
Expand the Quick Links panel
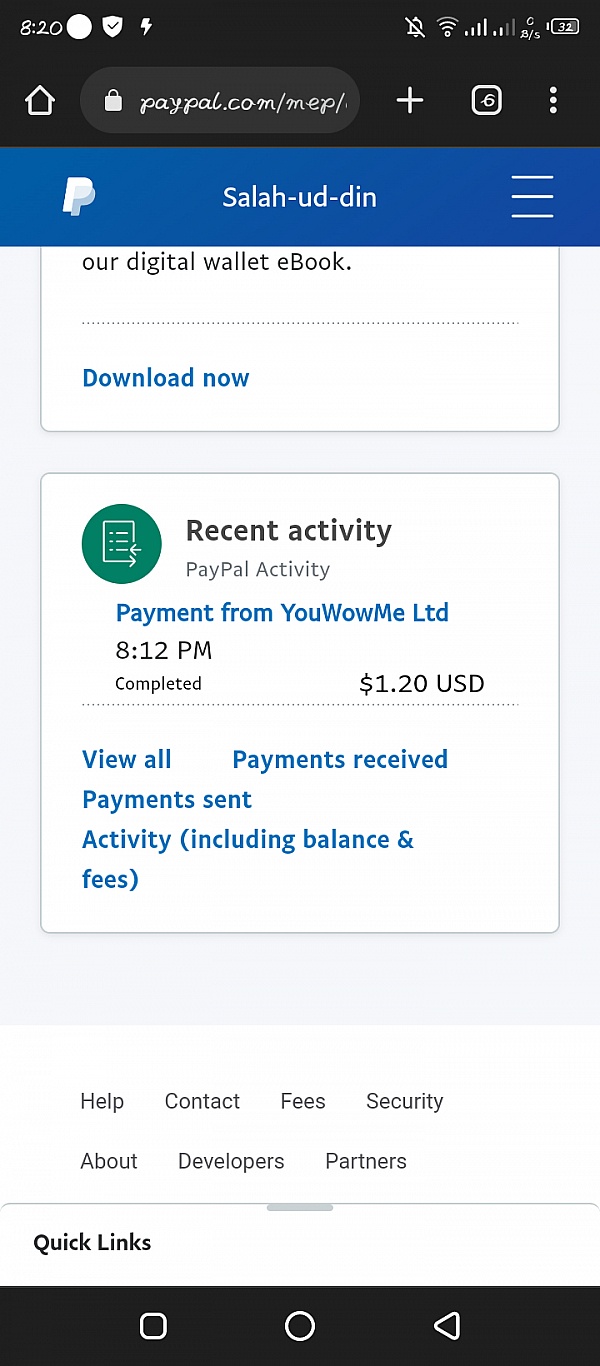(x=300, y=1243)
